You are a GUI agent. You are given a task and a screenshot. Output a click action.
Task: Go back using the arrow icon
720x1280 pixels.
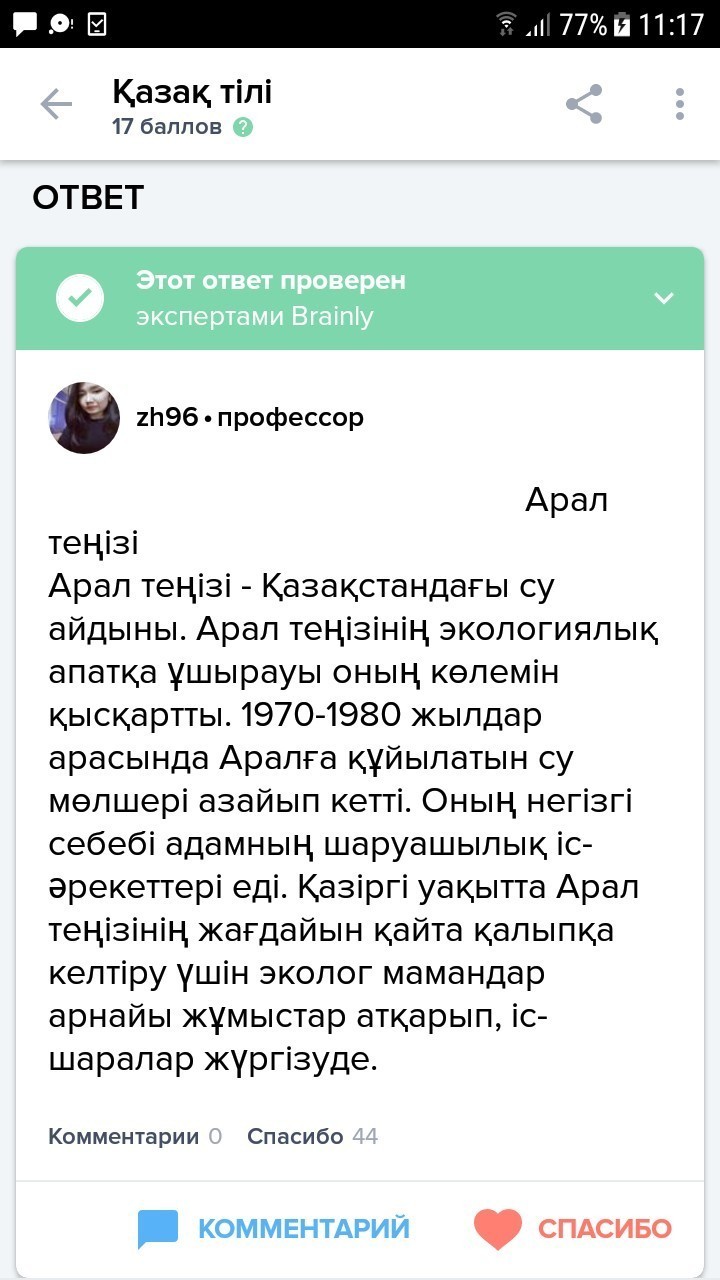56,104
